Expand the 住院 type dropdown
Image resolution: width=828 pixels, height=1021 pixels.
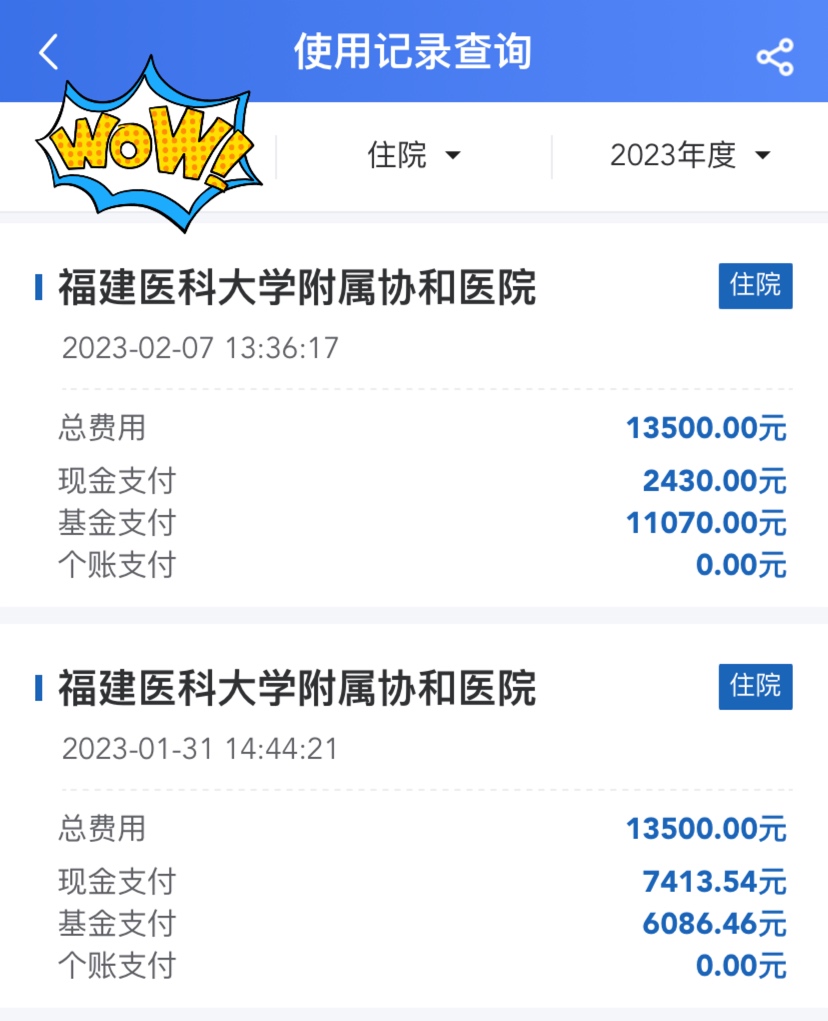[413, 155]
